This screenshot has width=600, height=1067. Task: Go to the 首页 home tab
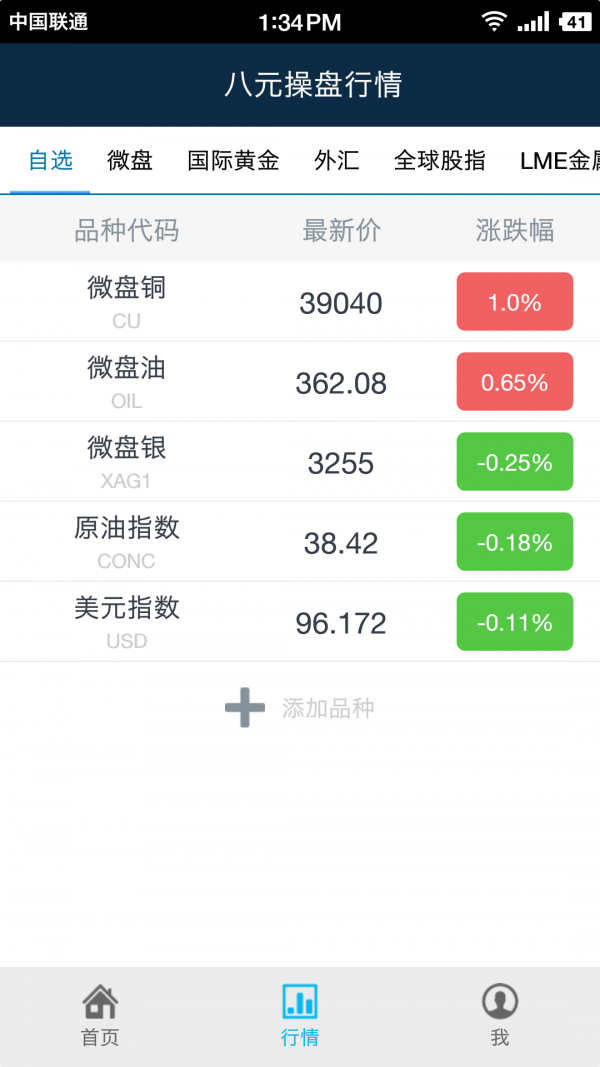(x=100, y=1015)
